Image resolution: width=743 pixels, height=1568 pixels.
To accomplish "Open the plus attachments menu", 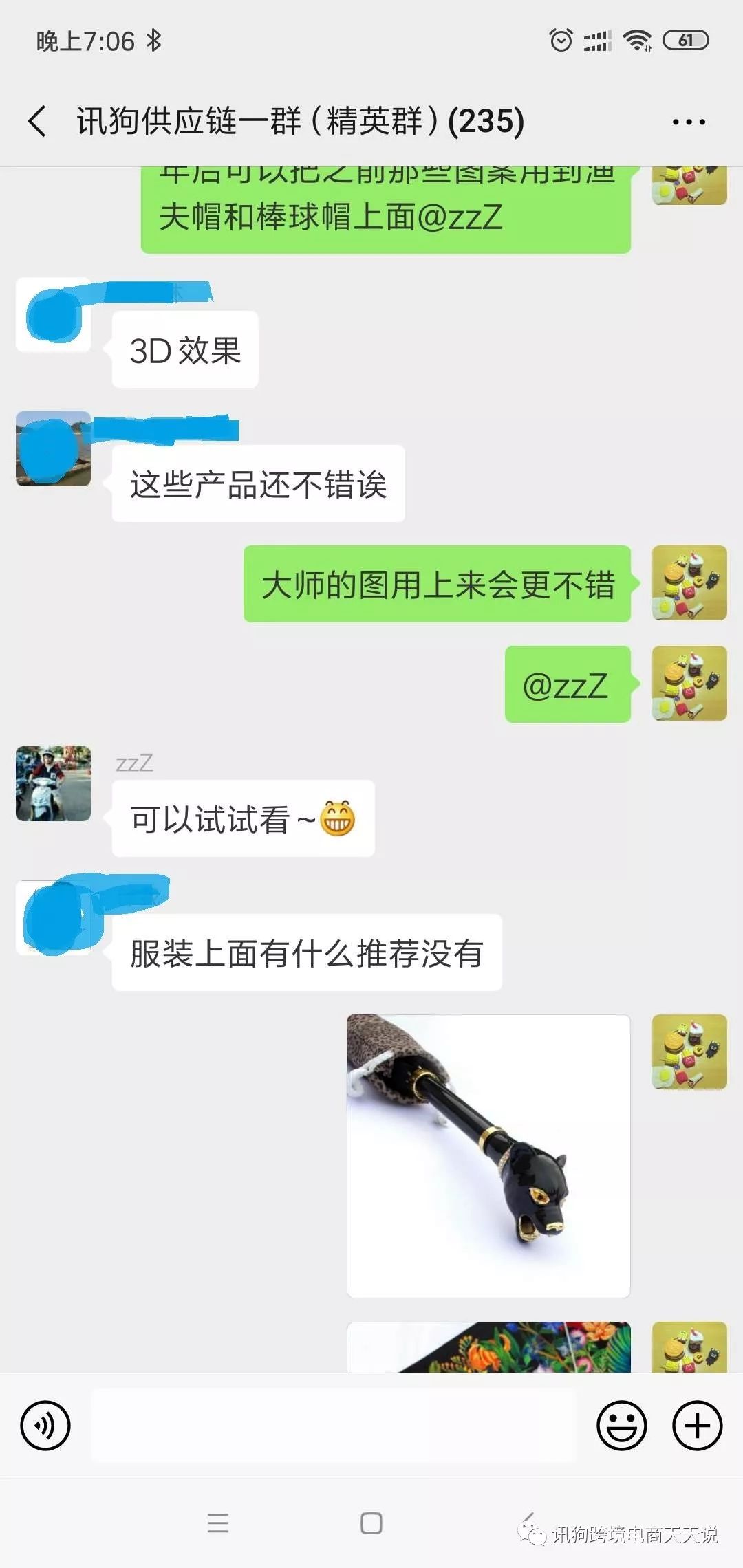I will (697, 1426).
